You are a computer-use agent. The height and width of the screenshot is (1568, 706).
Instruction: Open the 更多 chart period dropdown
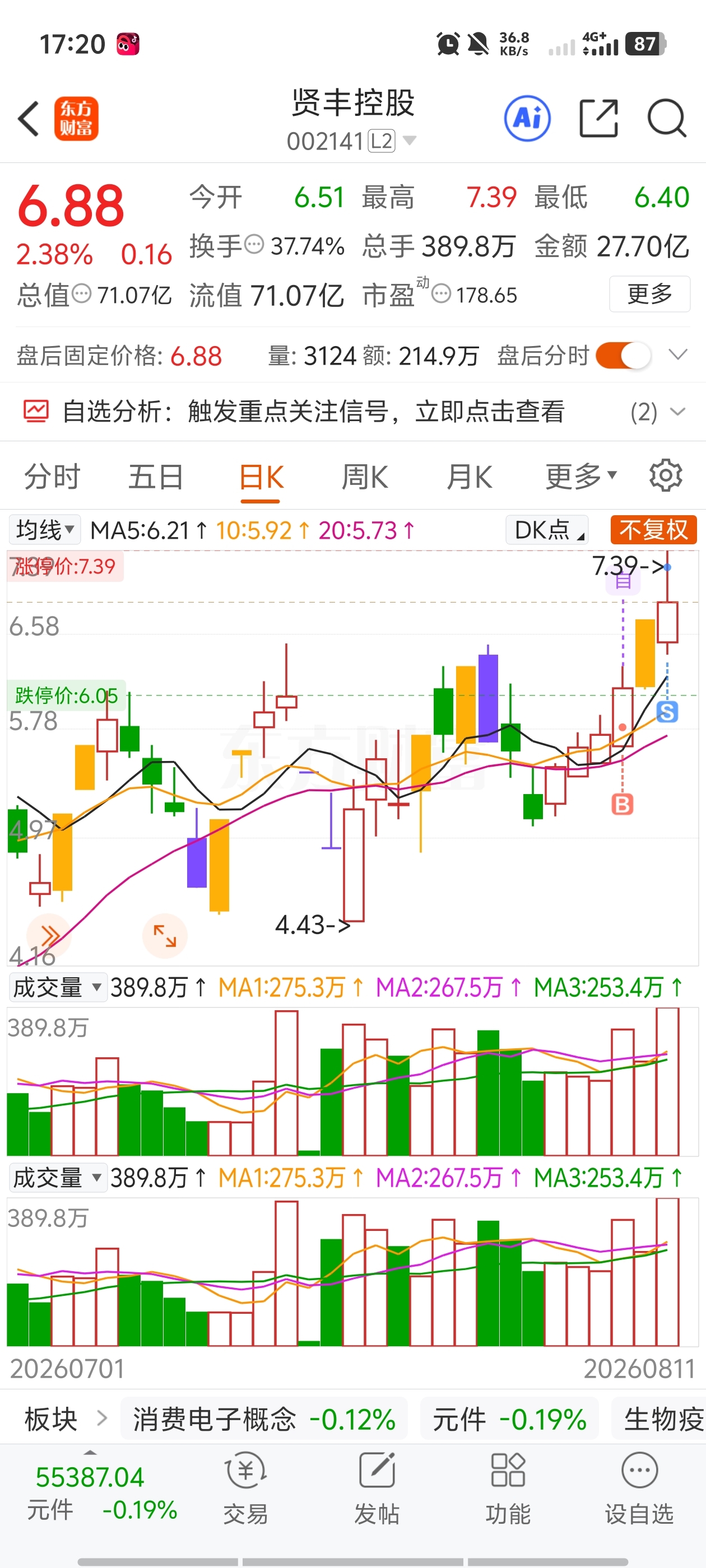581,477
